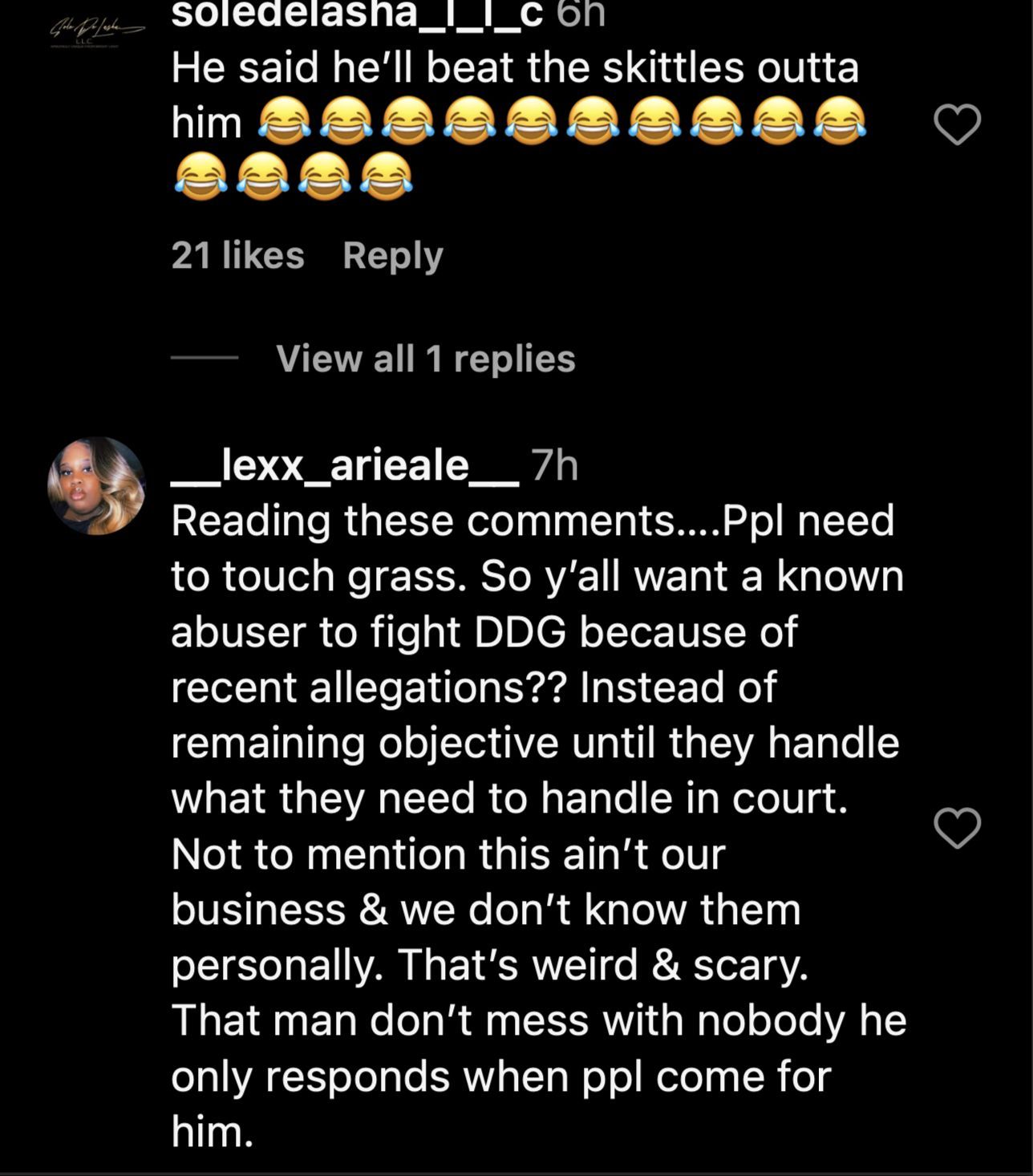1033x1176 pixels.
Task: Like soledelasha_l_l_c's skittles comment
Action: point(958,124)
